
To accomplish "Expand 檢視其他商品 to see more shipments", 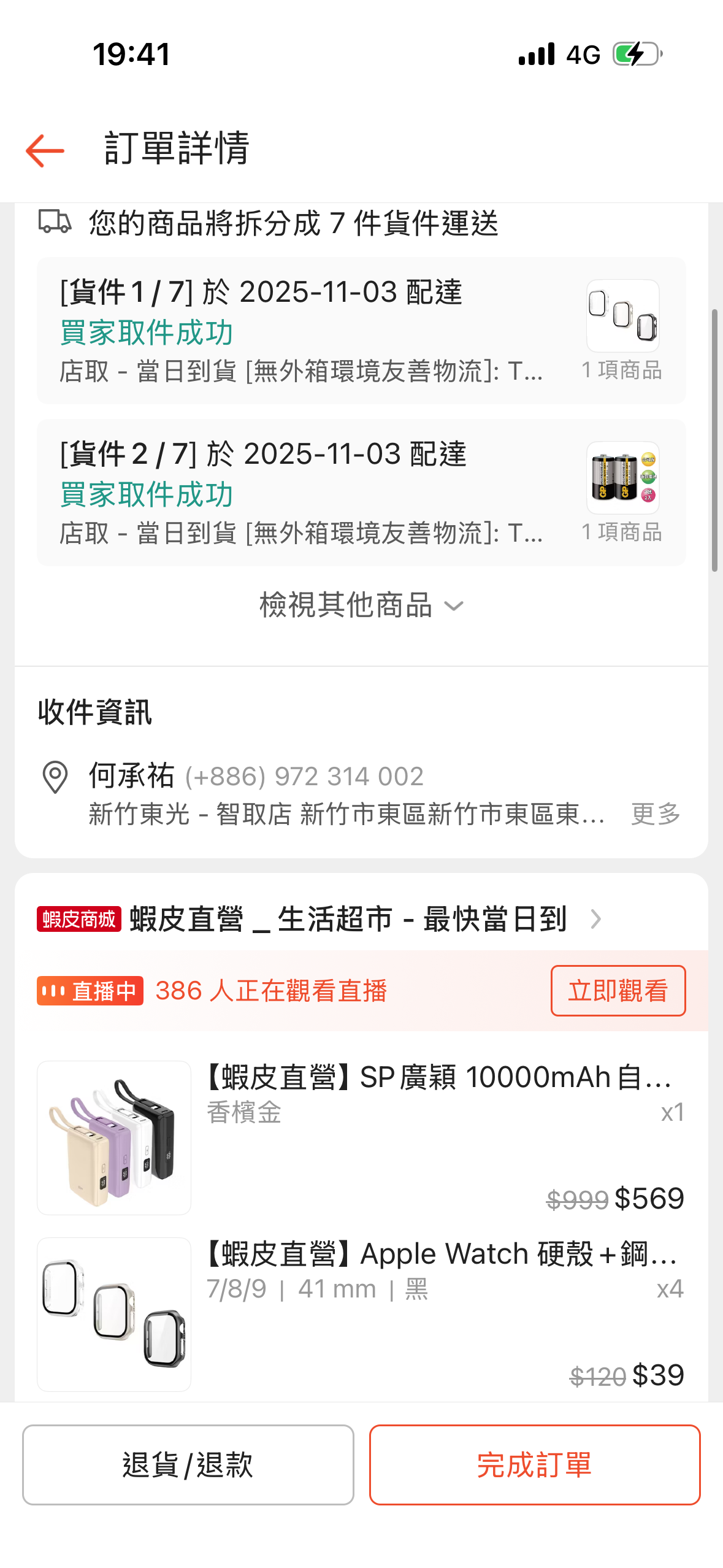I will tap(361, 605).
